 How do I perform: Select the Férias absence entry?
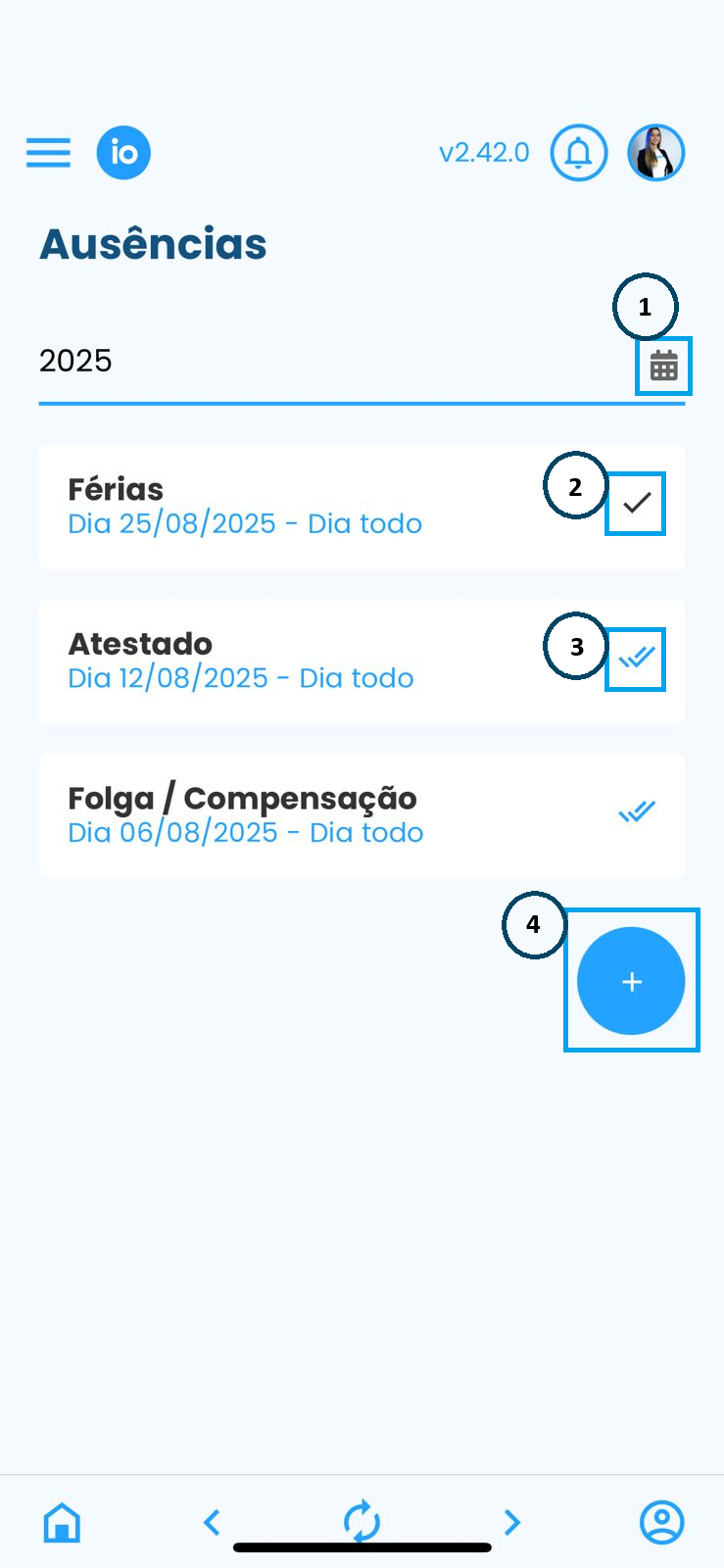coord(294,506)
